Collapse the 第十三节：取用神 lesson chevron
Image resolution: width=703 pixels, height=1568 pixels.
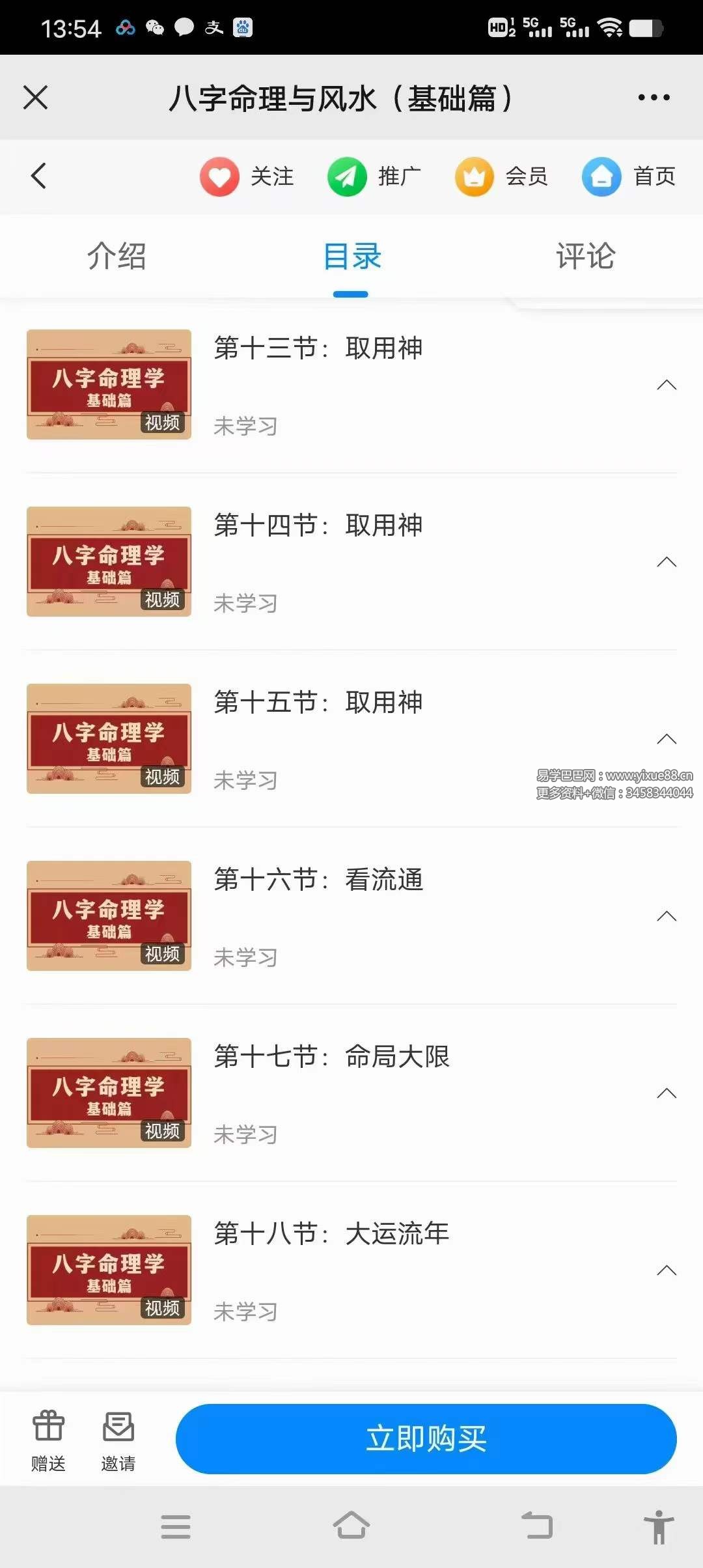[x=667, y=385]
